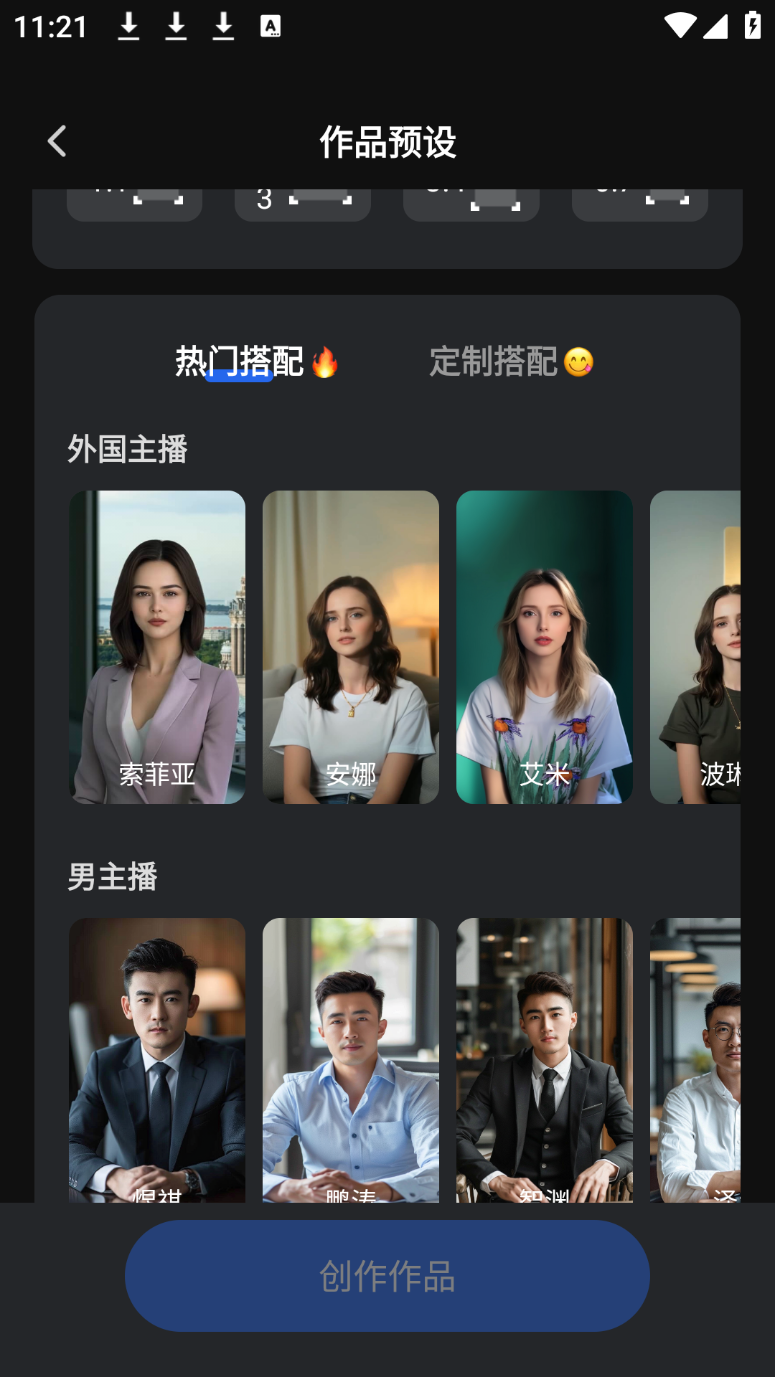Tap the preset card showing '3' at top
This screenshot has width=775, height=1377.
[x=302, y=200]
